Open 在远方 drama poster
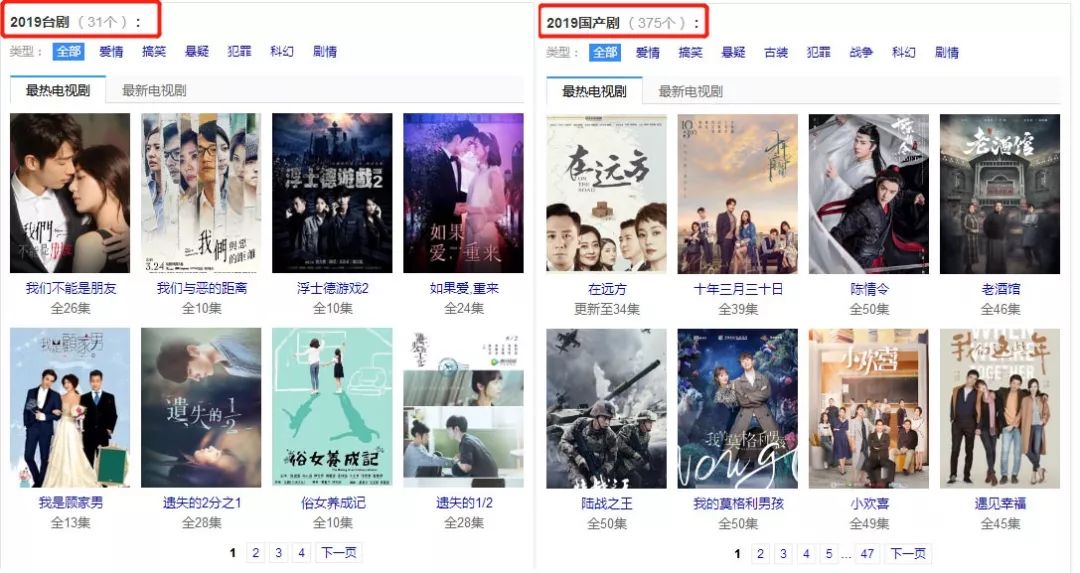Screen dimensions: 1080x573 tap(606, 193)
